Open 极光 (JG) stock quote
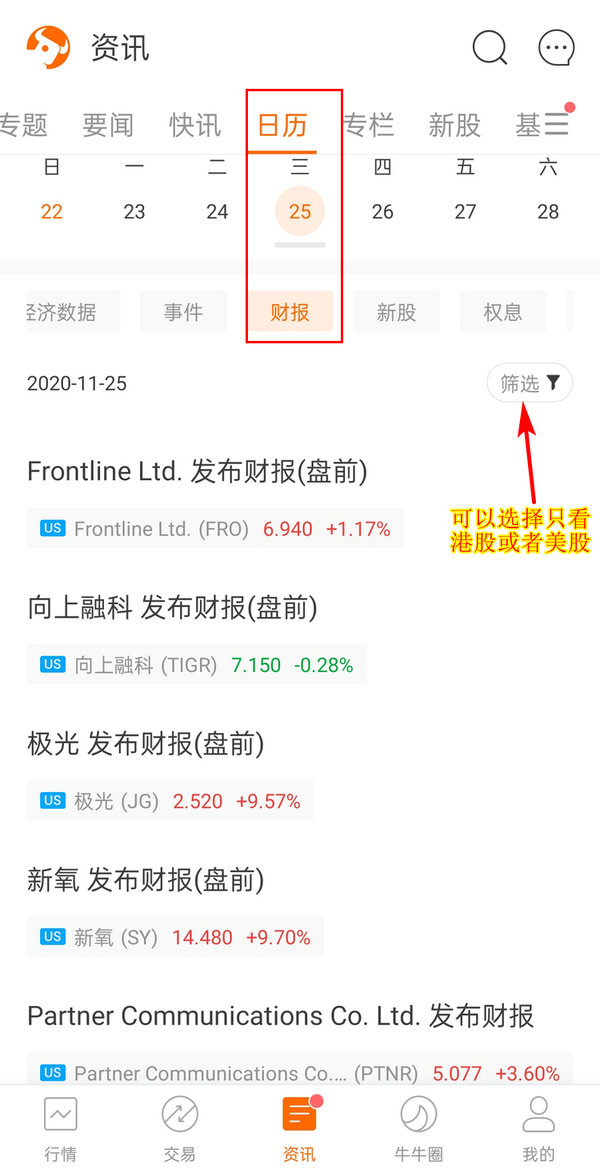The width and height of the screenshot is (600, 1174). pos(170,801)
